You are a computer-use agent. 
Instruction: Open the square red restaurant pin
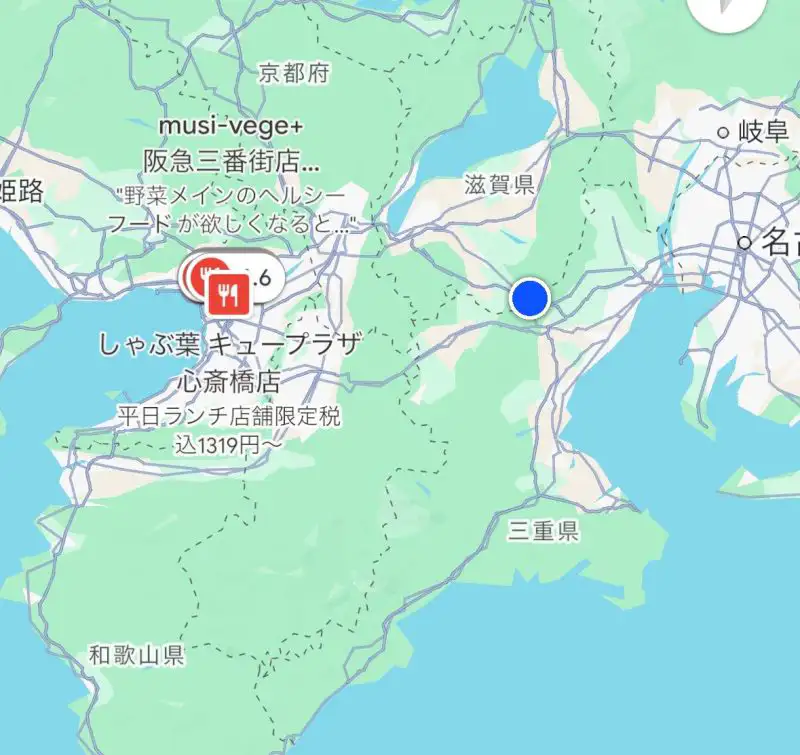tap(229, 293)
